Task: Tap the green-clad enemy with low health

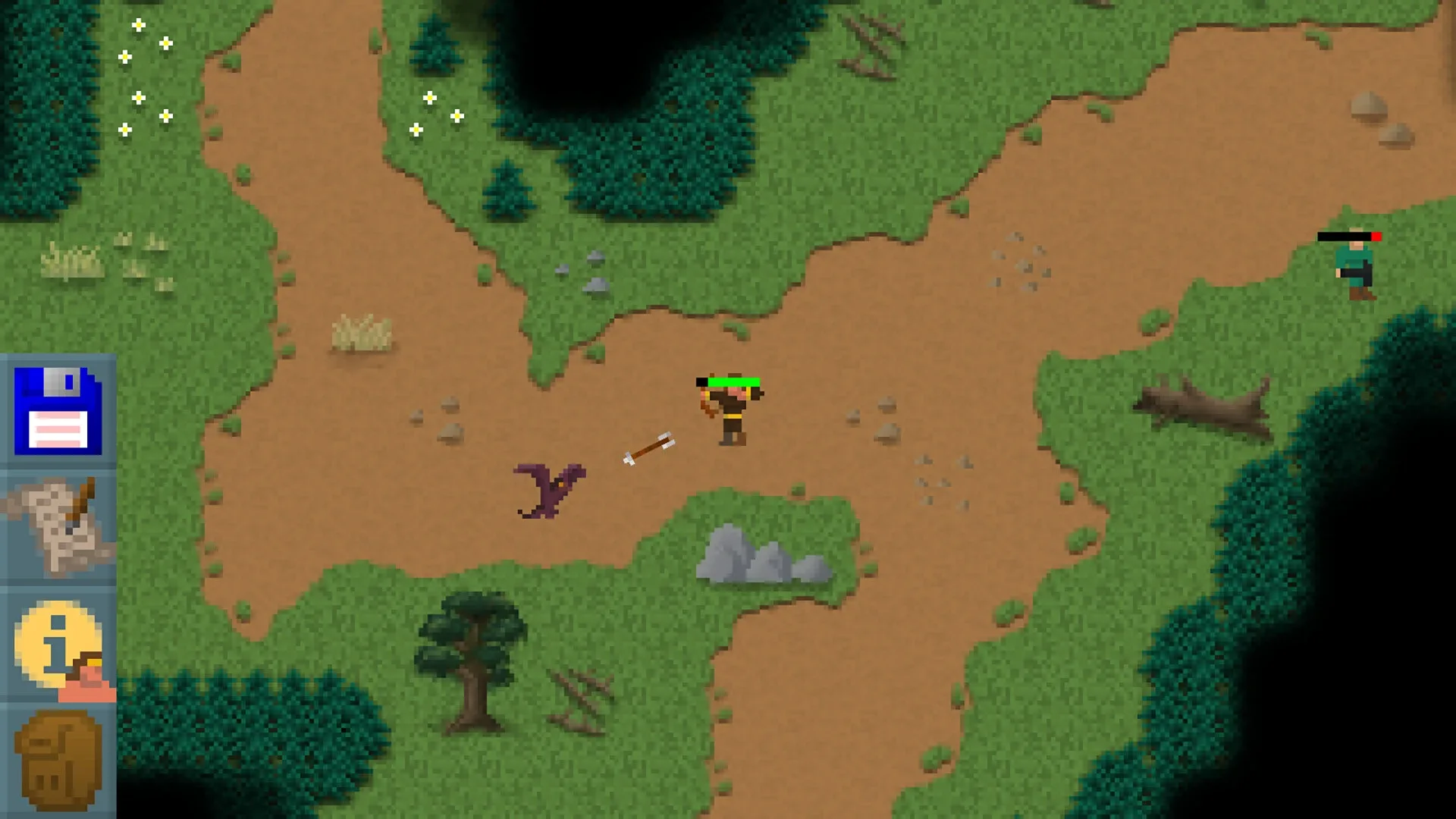Action: 1355,269
